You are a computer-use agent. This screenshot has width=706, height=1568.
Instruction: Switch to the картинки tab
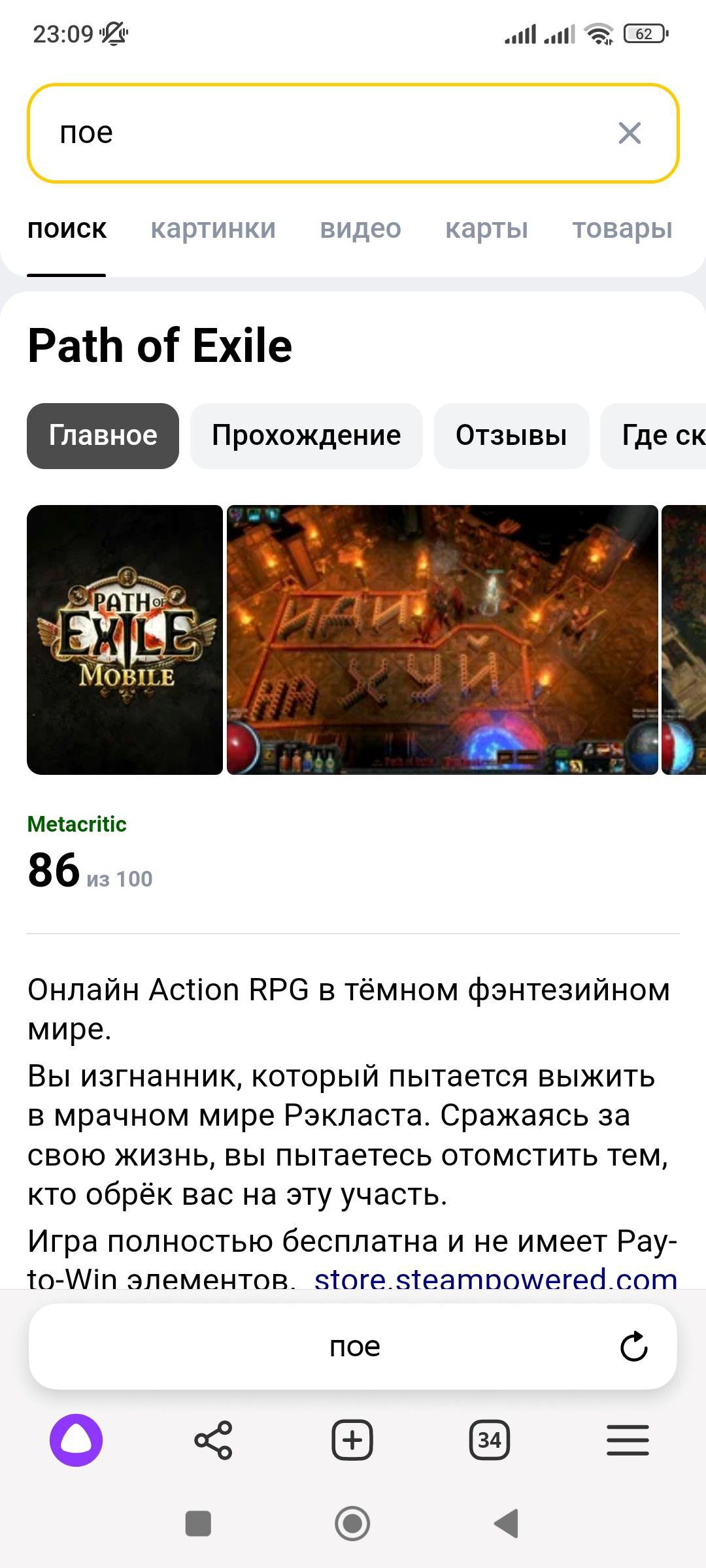pos(213,229)
